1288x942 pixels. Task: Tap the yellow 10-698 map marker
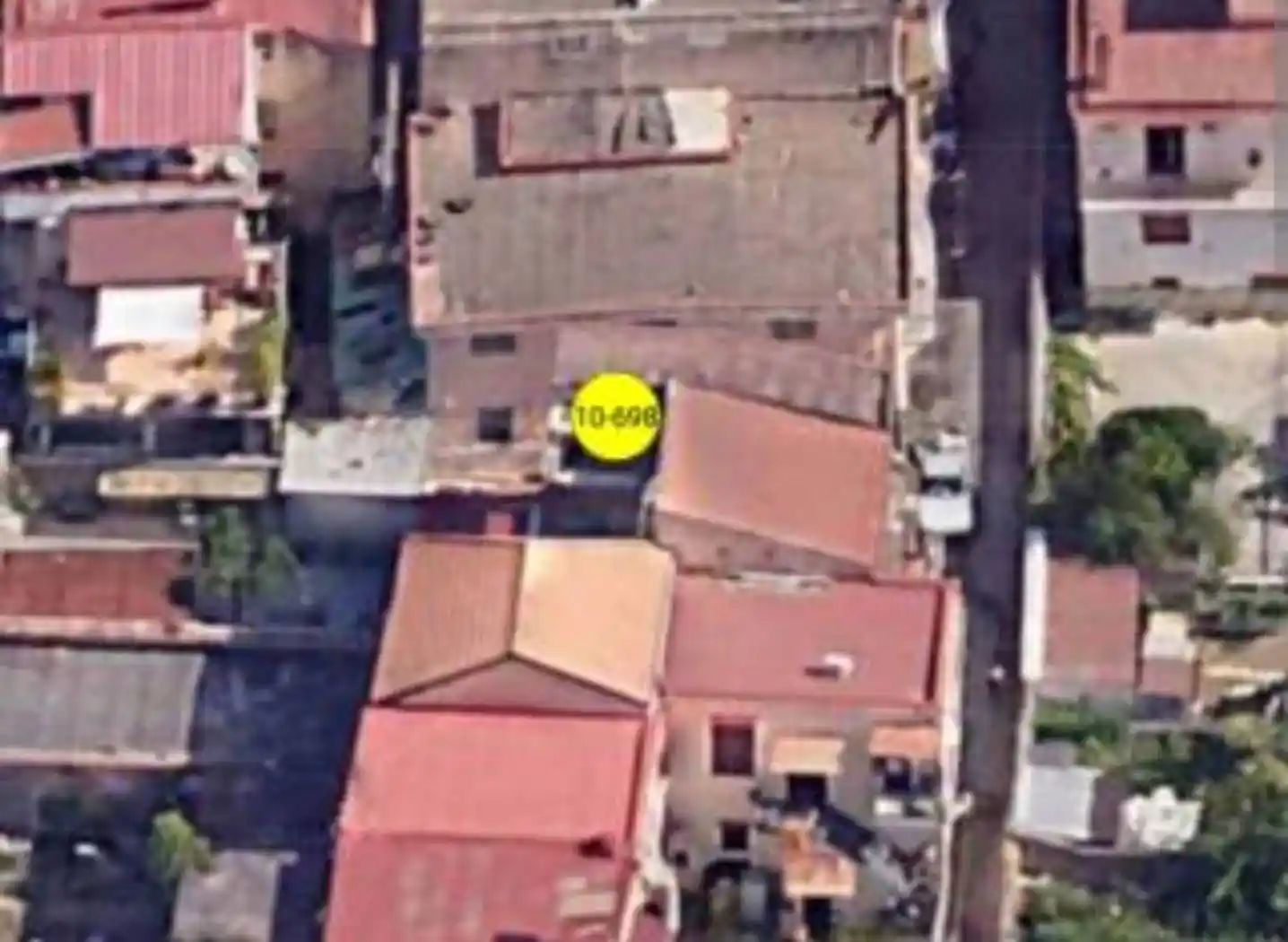coord(616,417)
